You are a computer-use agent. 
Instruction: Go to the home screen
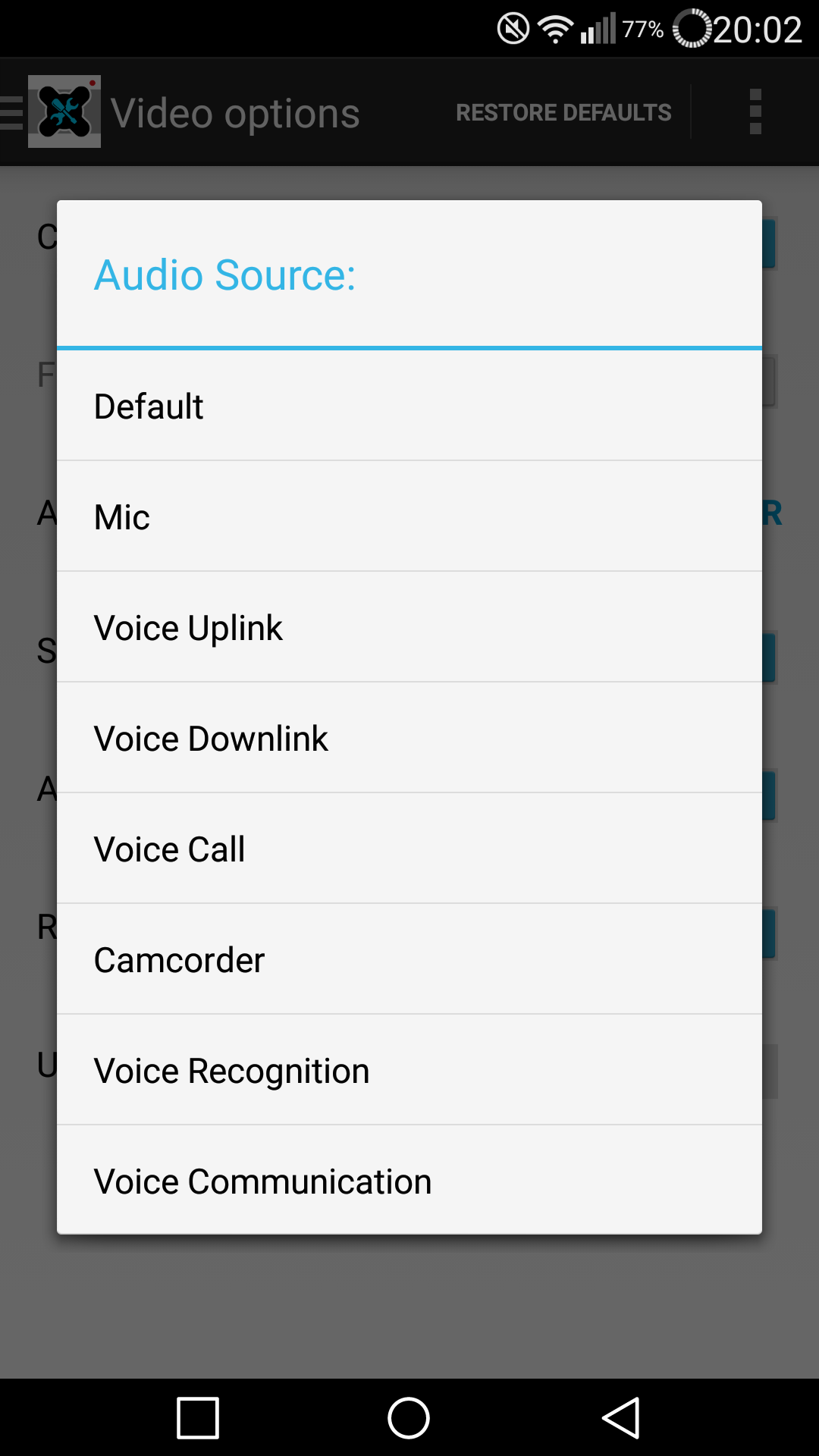pos(409,1417)
